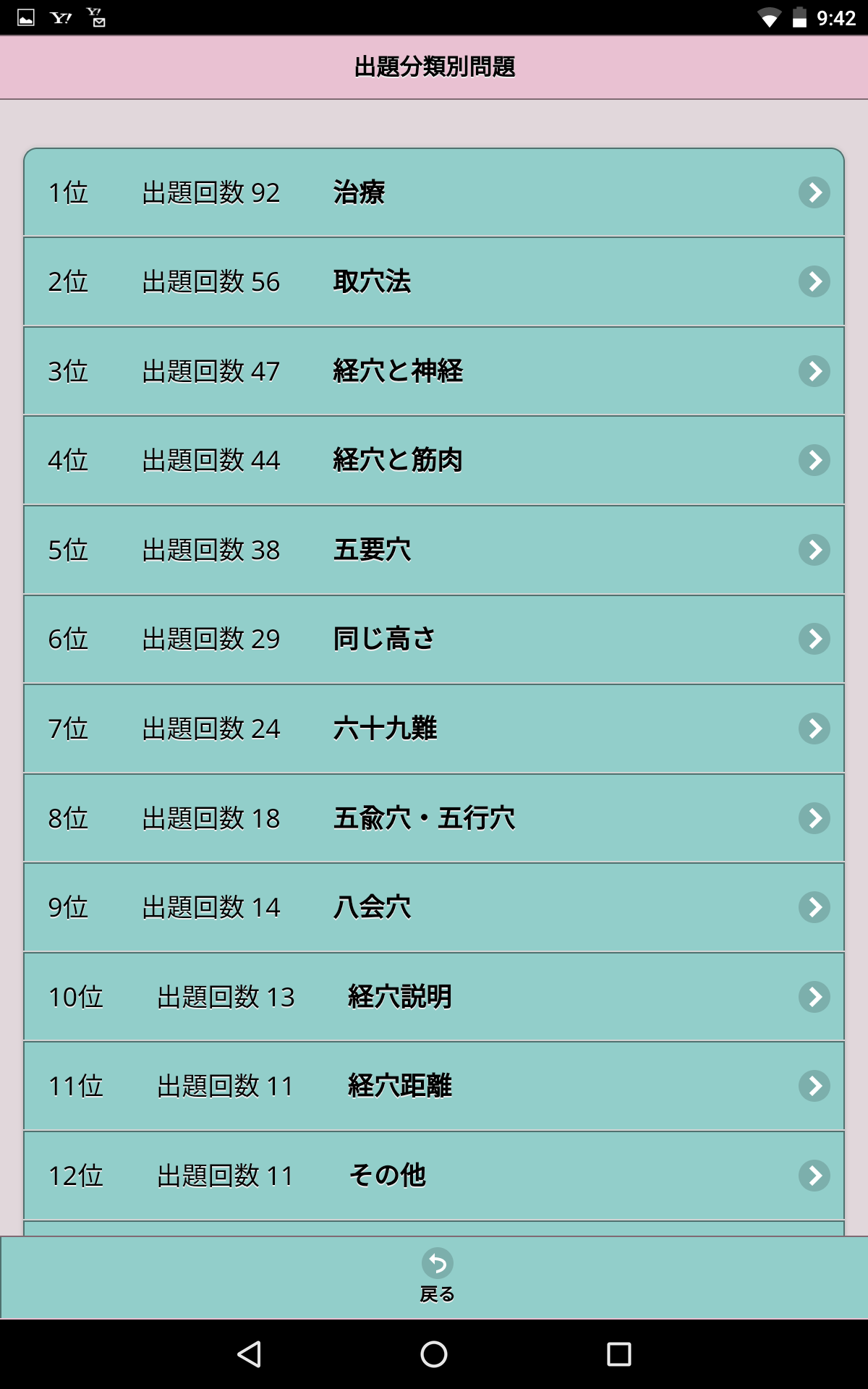Tap the 経穴説明 row
The image size is (868, 1389).
coord(434,997)
